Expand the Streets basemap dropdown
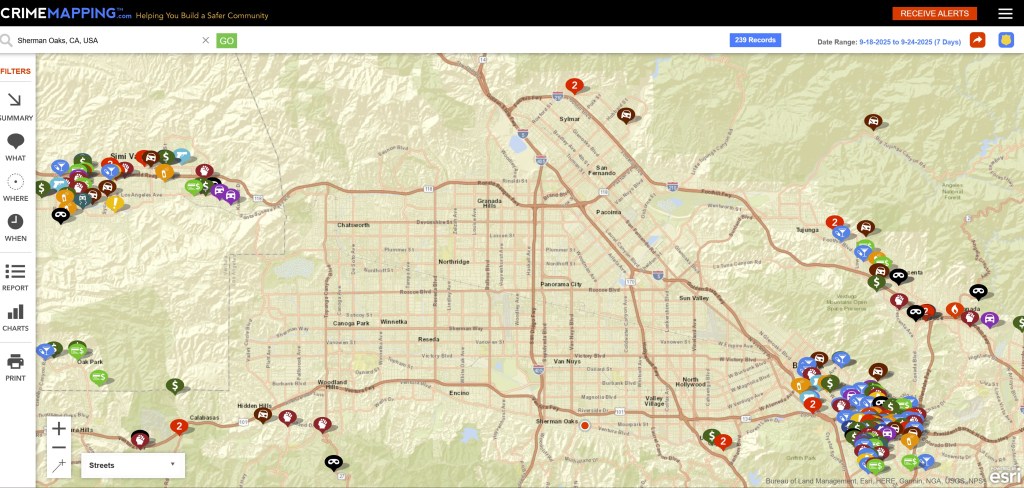The height and width of the screenshot is (488, 1024). (x=132, y=465)
